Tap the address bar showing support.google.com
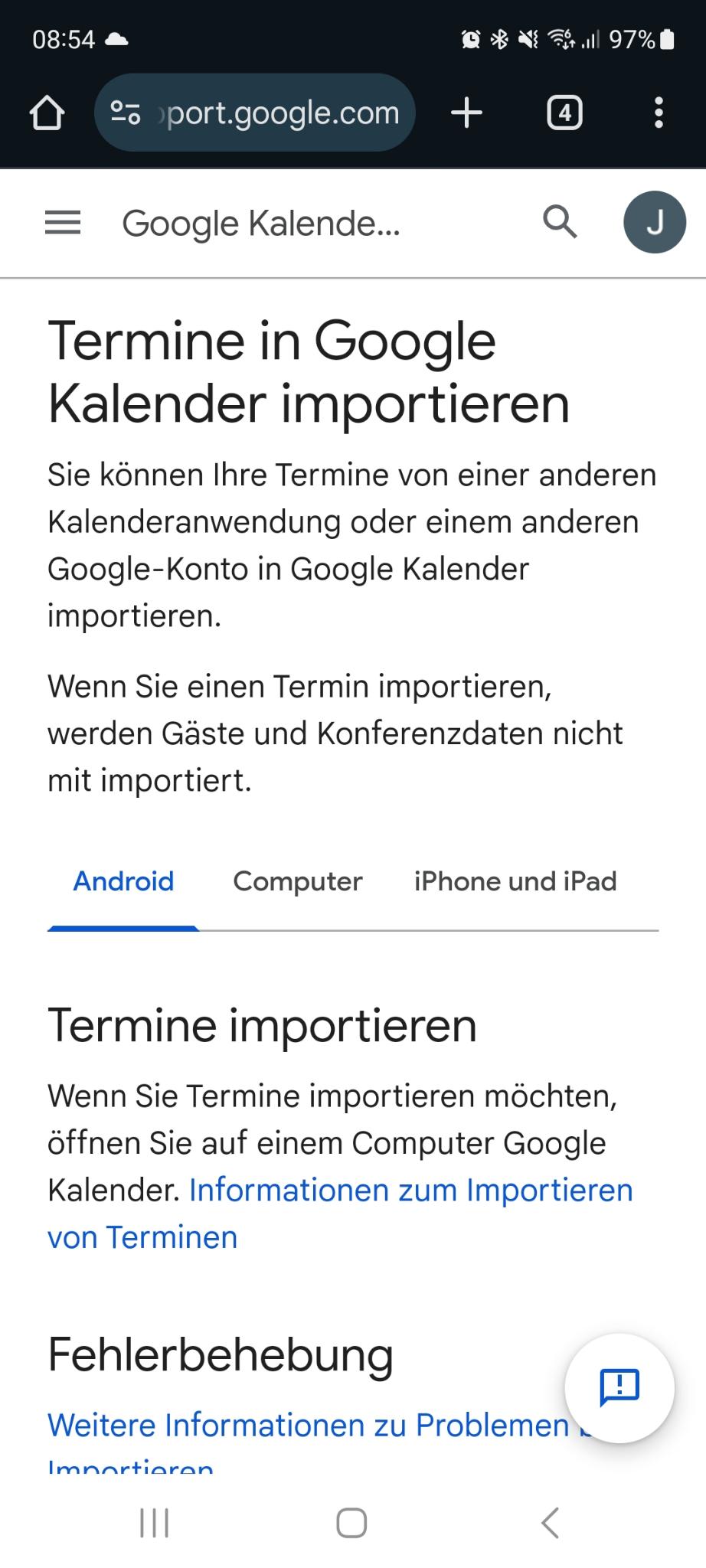 tap(257, 113)
